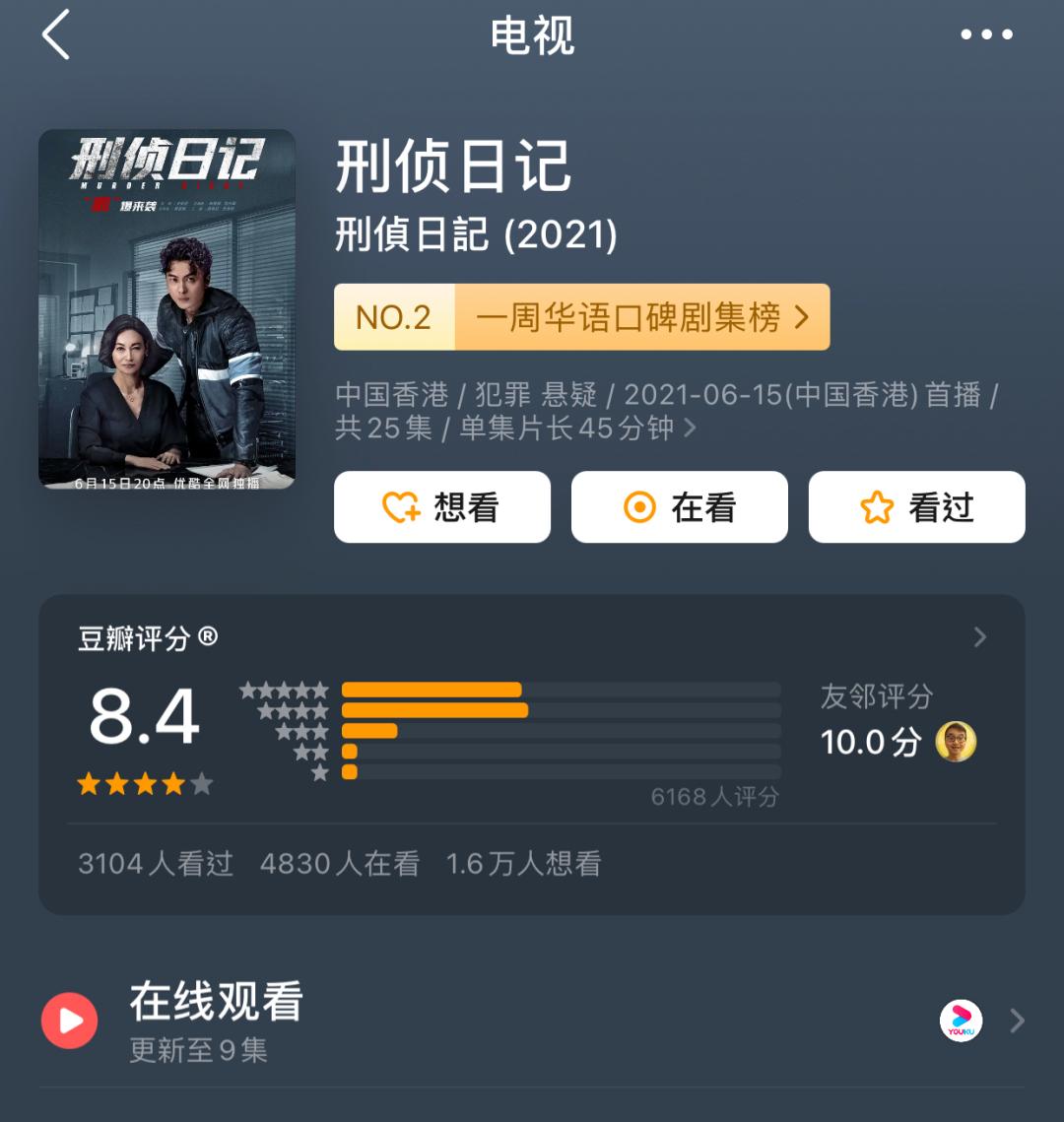The image size is (1064, 1122).
Task: Tap the star icon beside 看过
Action: (877, 507)
